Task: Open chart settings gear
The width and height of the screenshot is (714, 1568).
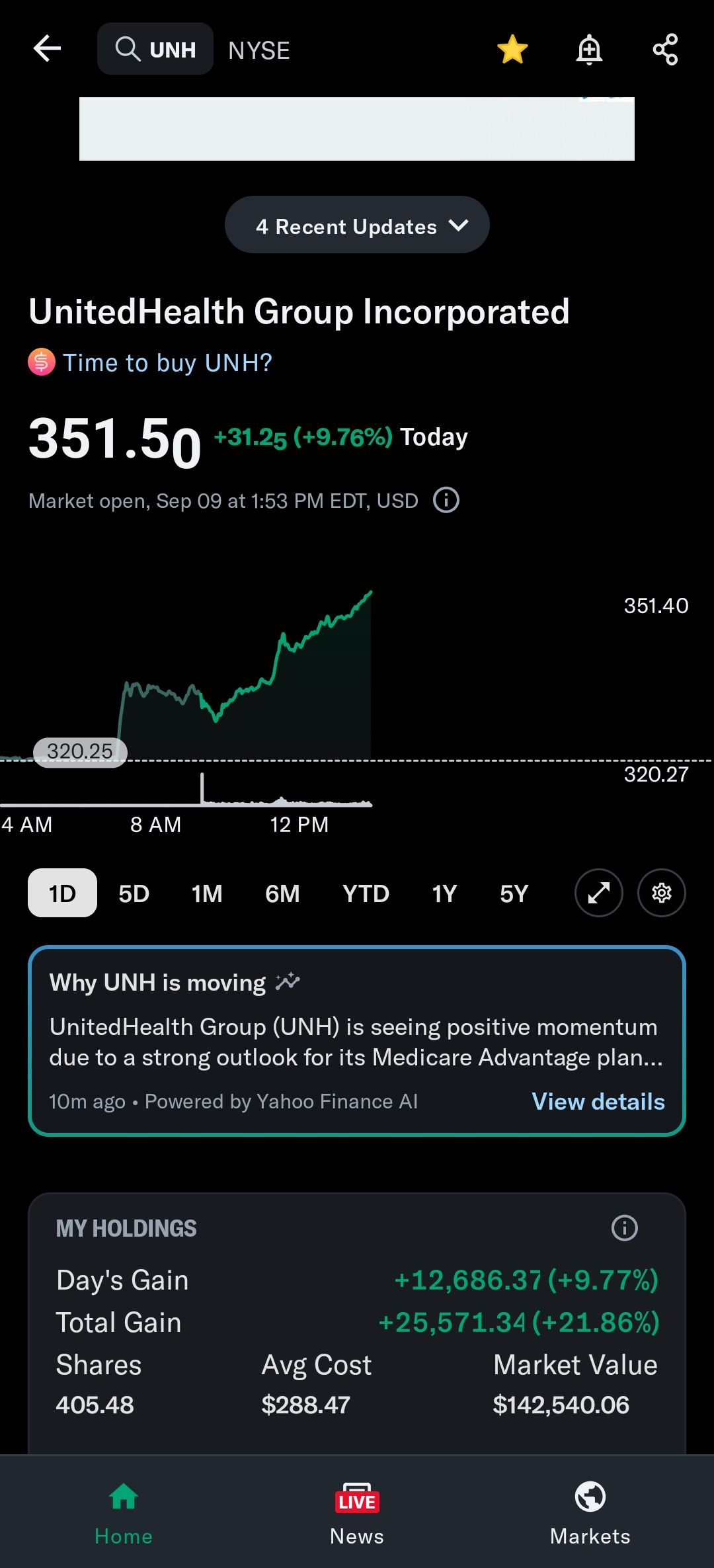Action: [x=661, y=893]
